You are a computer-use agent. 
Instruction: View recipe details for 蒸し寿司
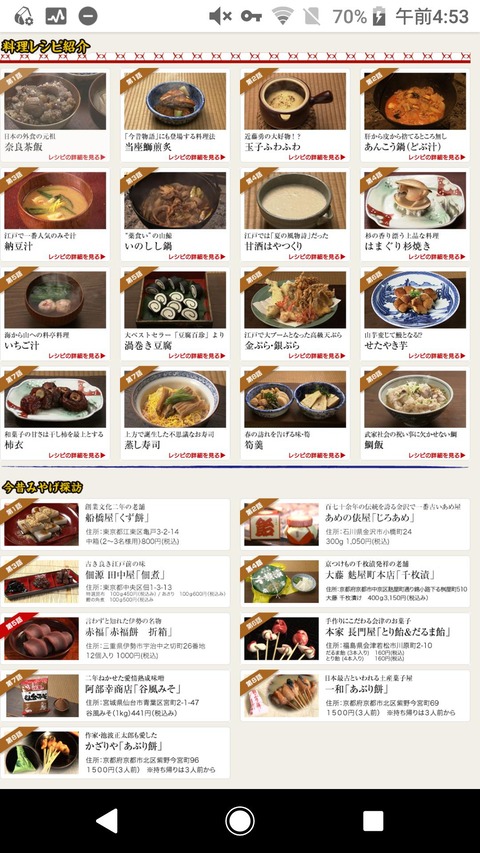(197, 455)
